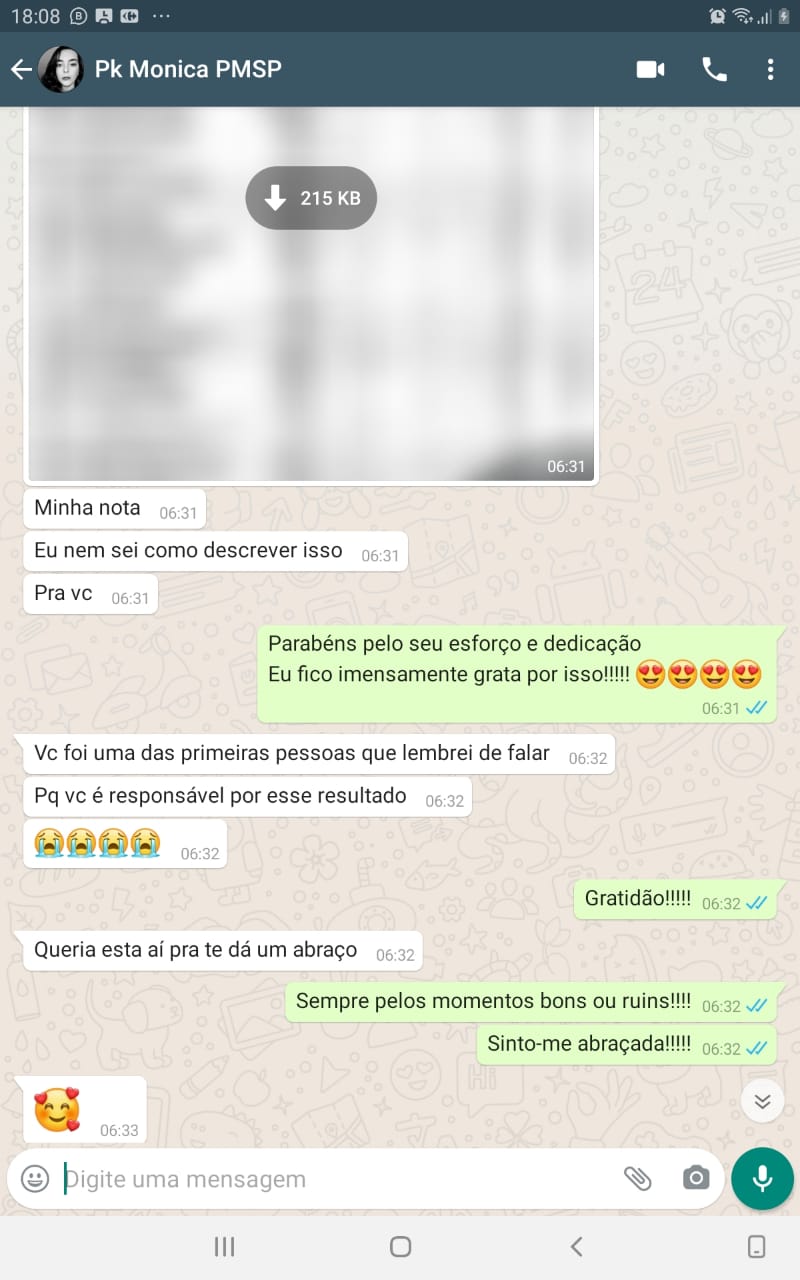Viewport: 800px width, 1280px height.
Task: Go to the device home screen
Action: pyautogui.click(x=400, y=1246)
